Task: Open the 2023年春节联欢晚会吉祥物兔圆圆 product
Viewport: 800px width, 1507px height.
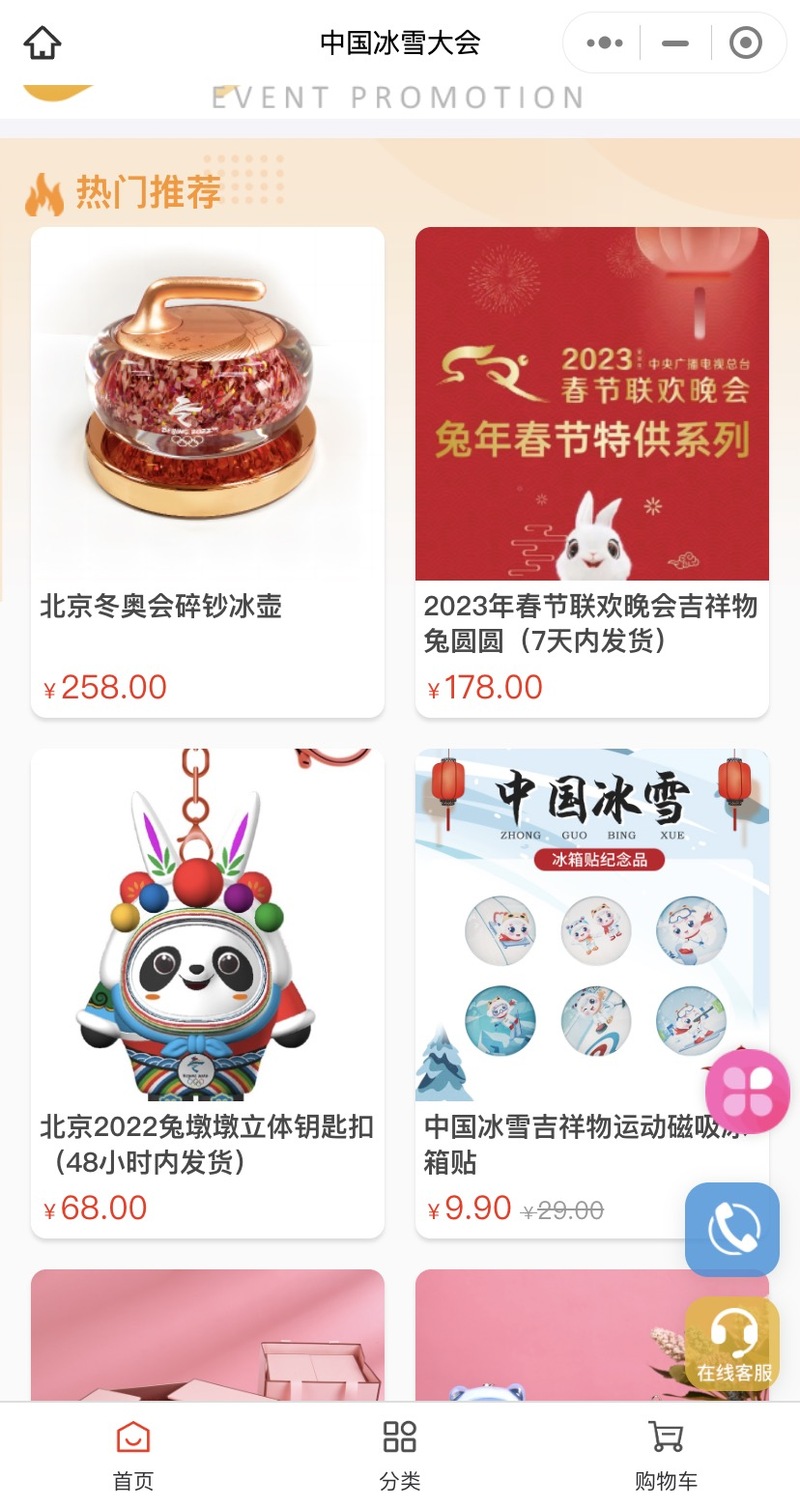Action: [x=592, y=472]
